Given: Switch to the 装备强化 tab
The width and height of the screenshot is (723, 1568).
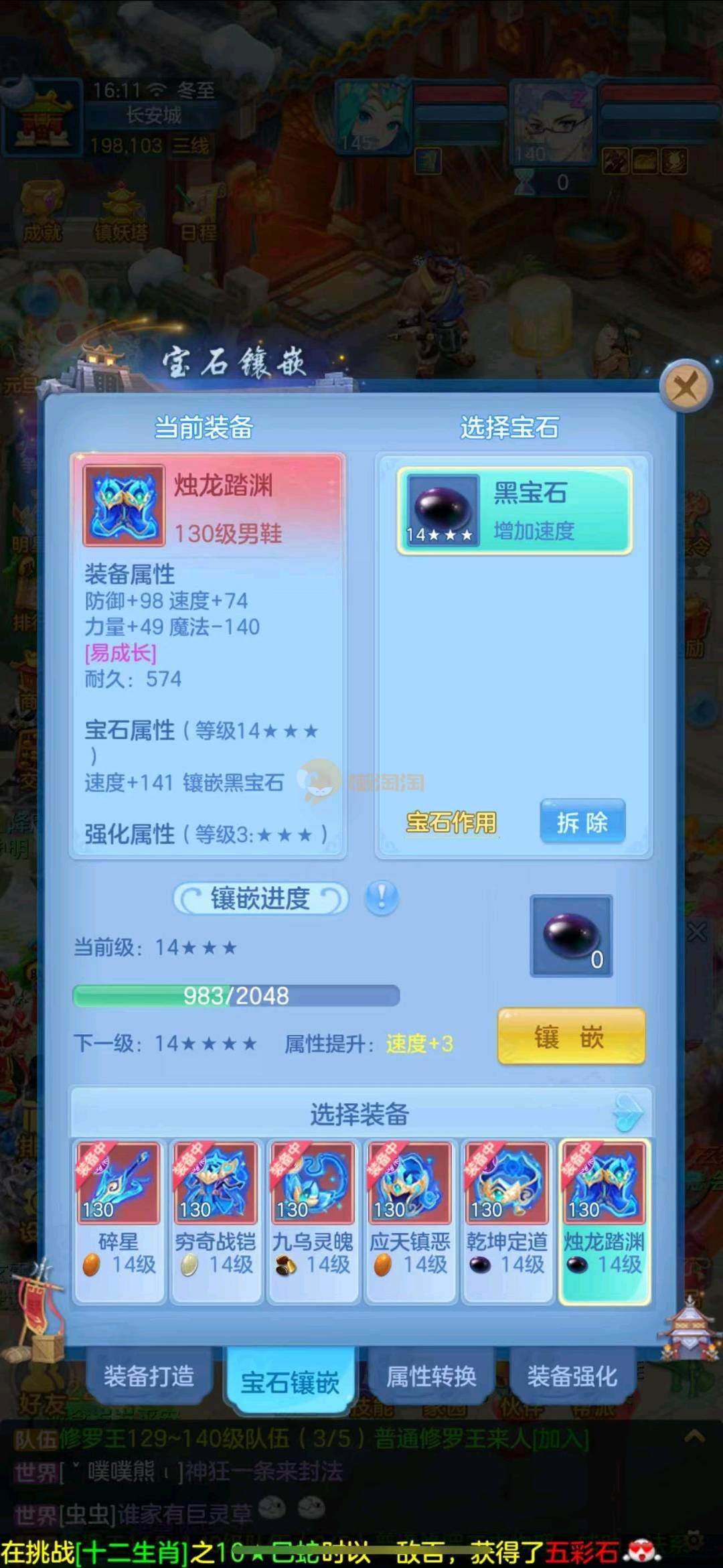Looking at the screenshot, I should (x=572, y=1377).
